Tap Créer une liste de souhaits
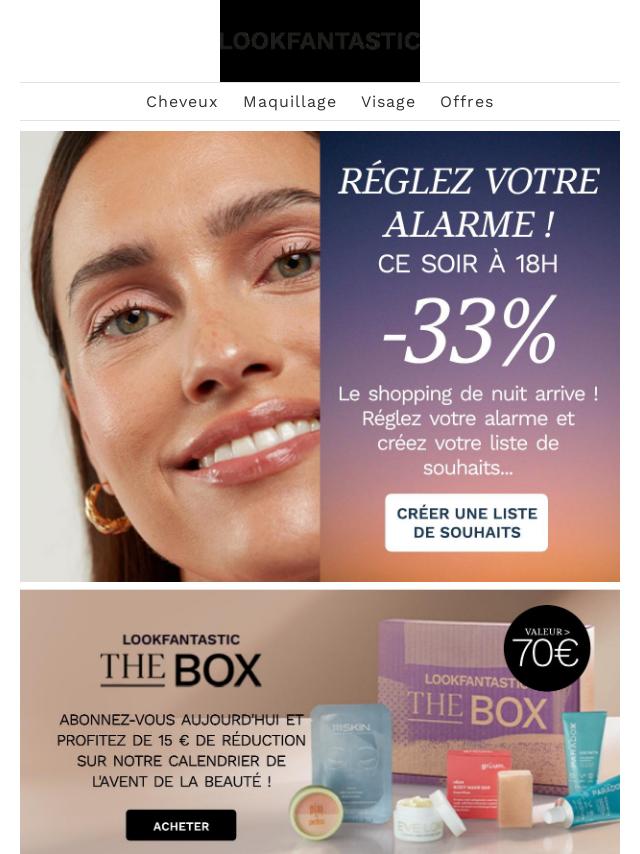This screenshot has width=640, height=854. pyautogui.click(x=466, y=522)
